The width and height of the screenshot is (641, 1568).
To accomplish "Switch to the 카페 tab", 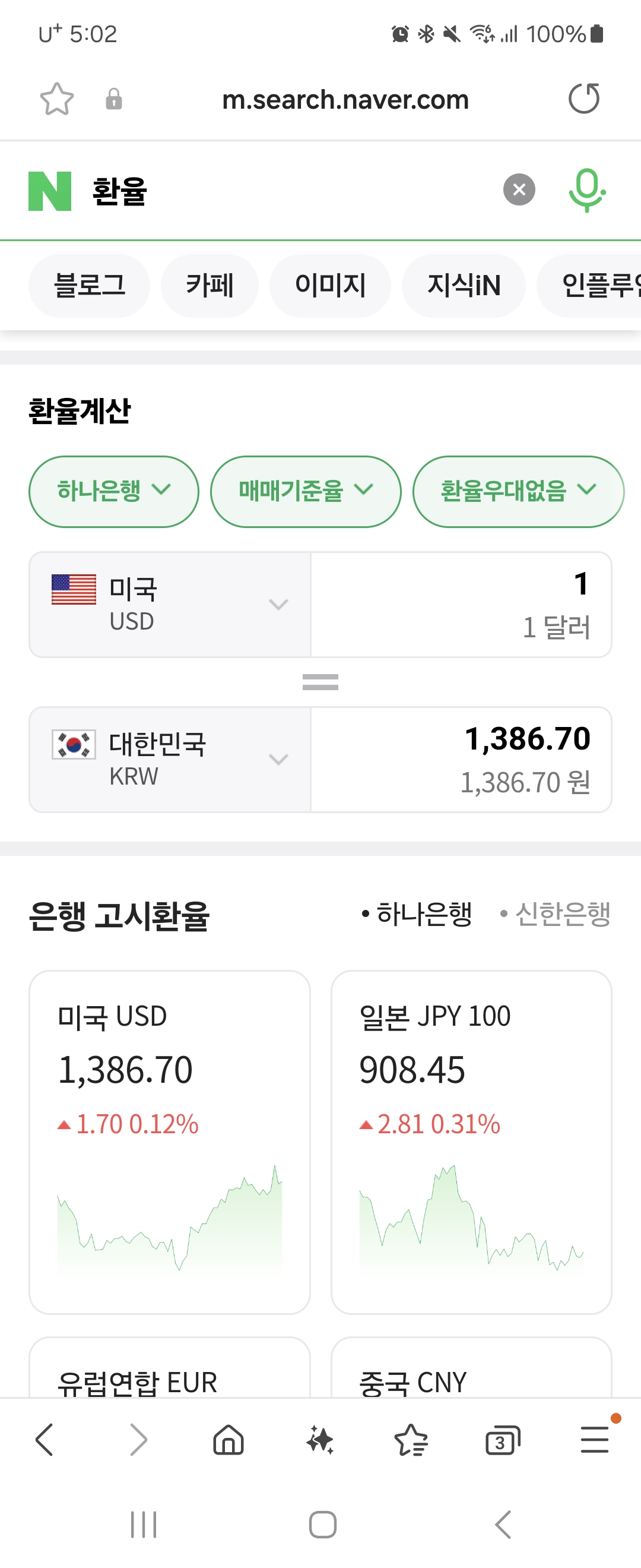I will pos(209,286).
